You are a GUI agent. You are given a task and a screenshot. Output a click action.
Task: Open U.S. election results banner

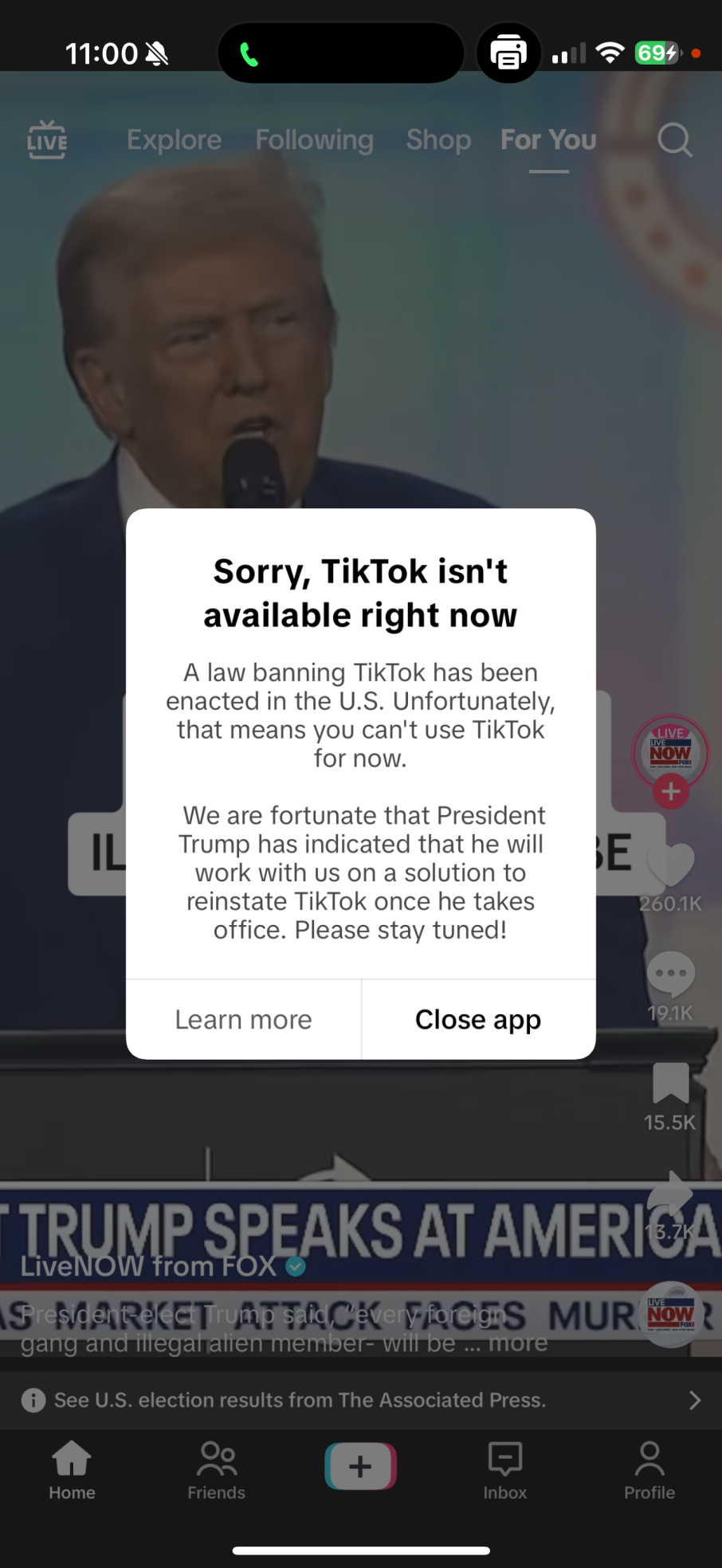pos(361,1400)
